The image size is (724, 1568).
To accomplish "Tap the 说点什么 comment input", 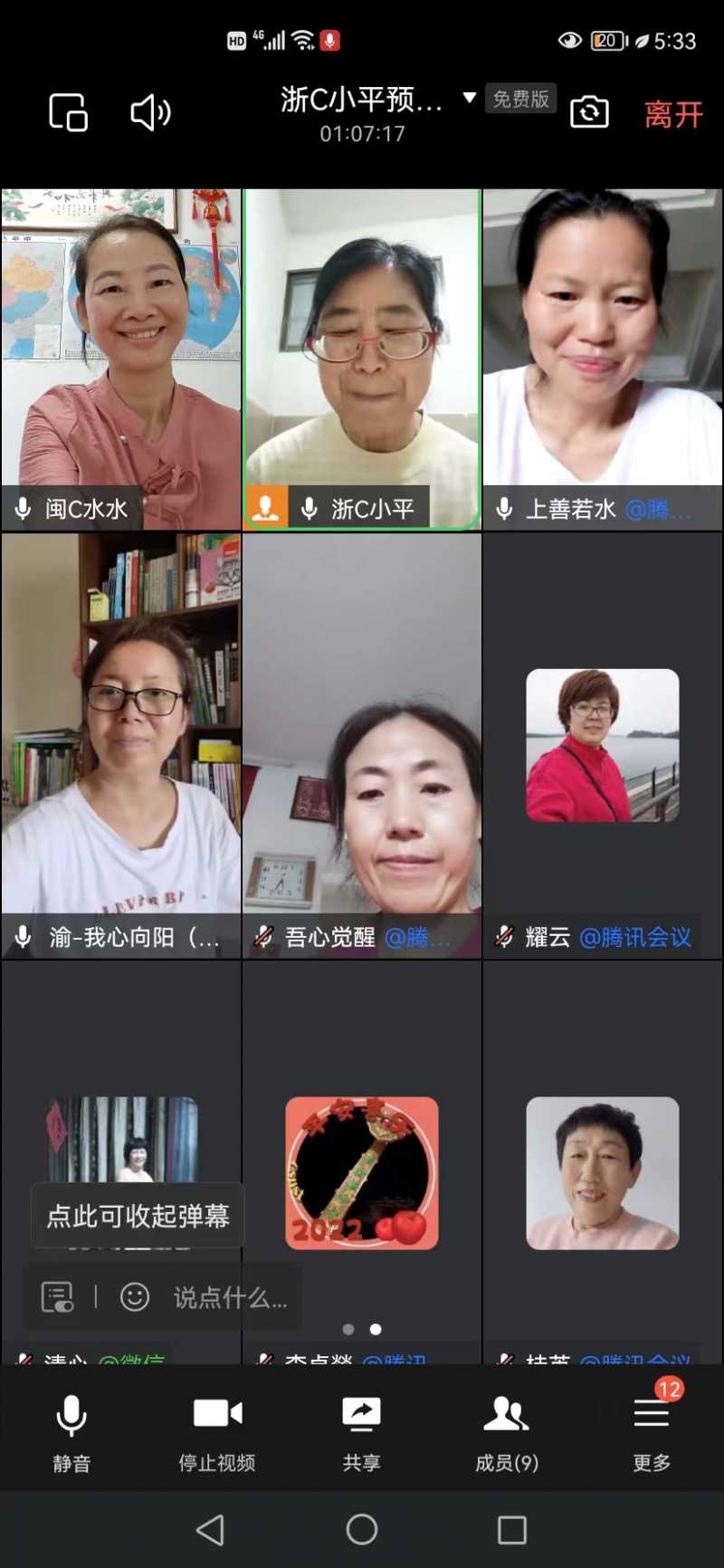I will point(230,1298).
